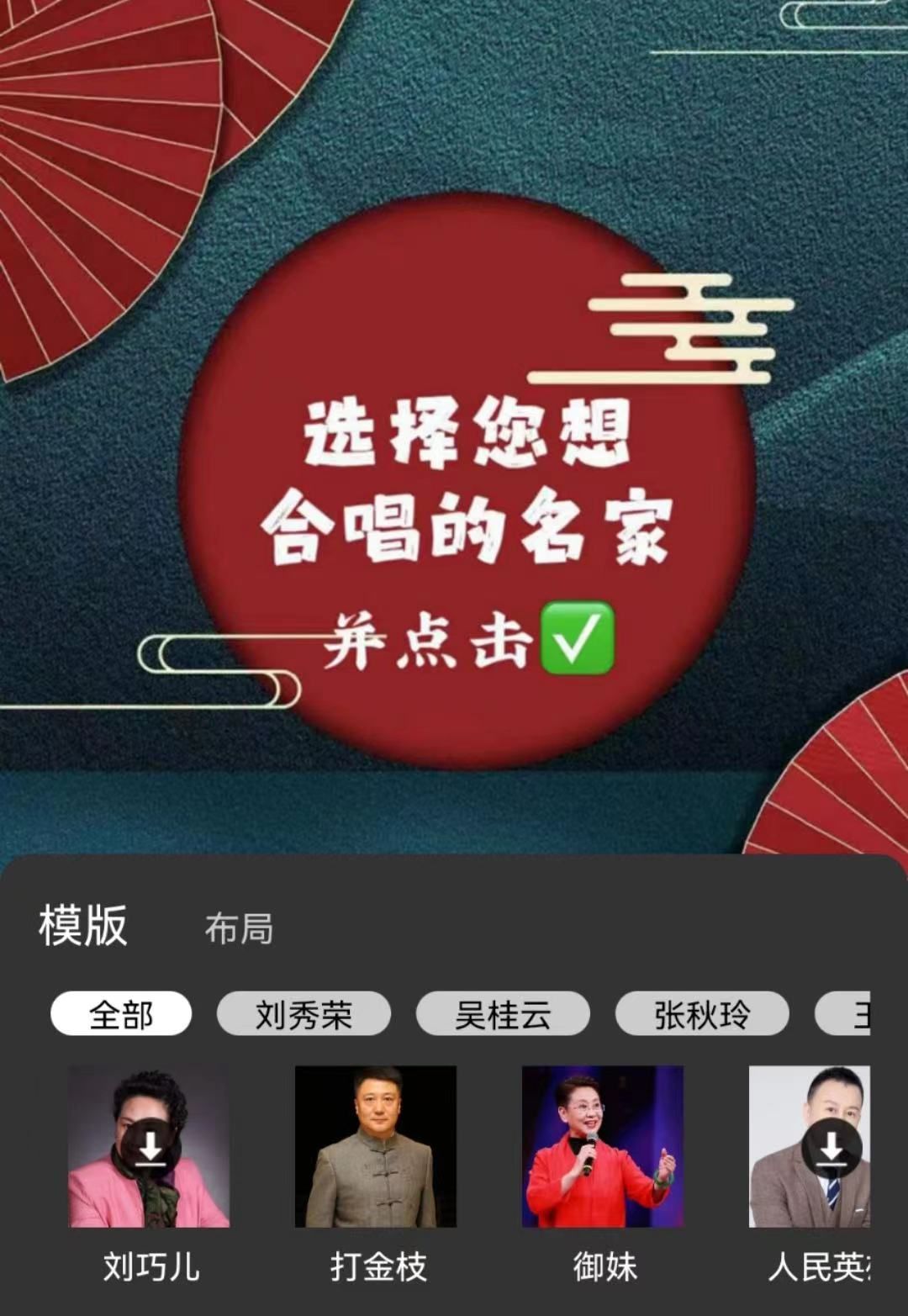Choose the 打金枝 template
The height and width of the screenshot is (1316, 908).
376,1148
